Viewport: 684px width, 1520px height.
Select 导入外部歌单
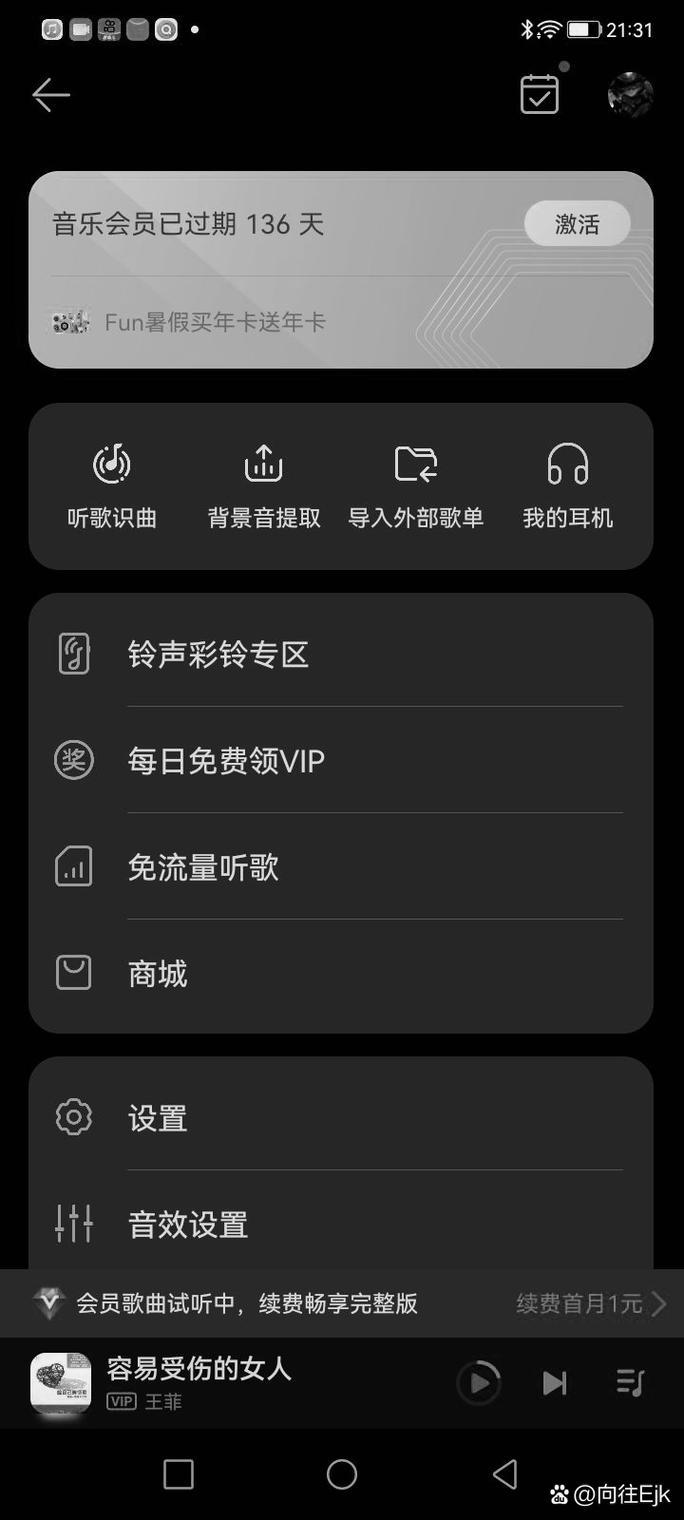coord(416,486)
